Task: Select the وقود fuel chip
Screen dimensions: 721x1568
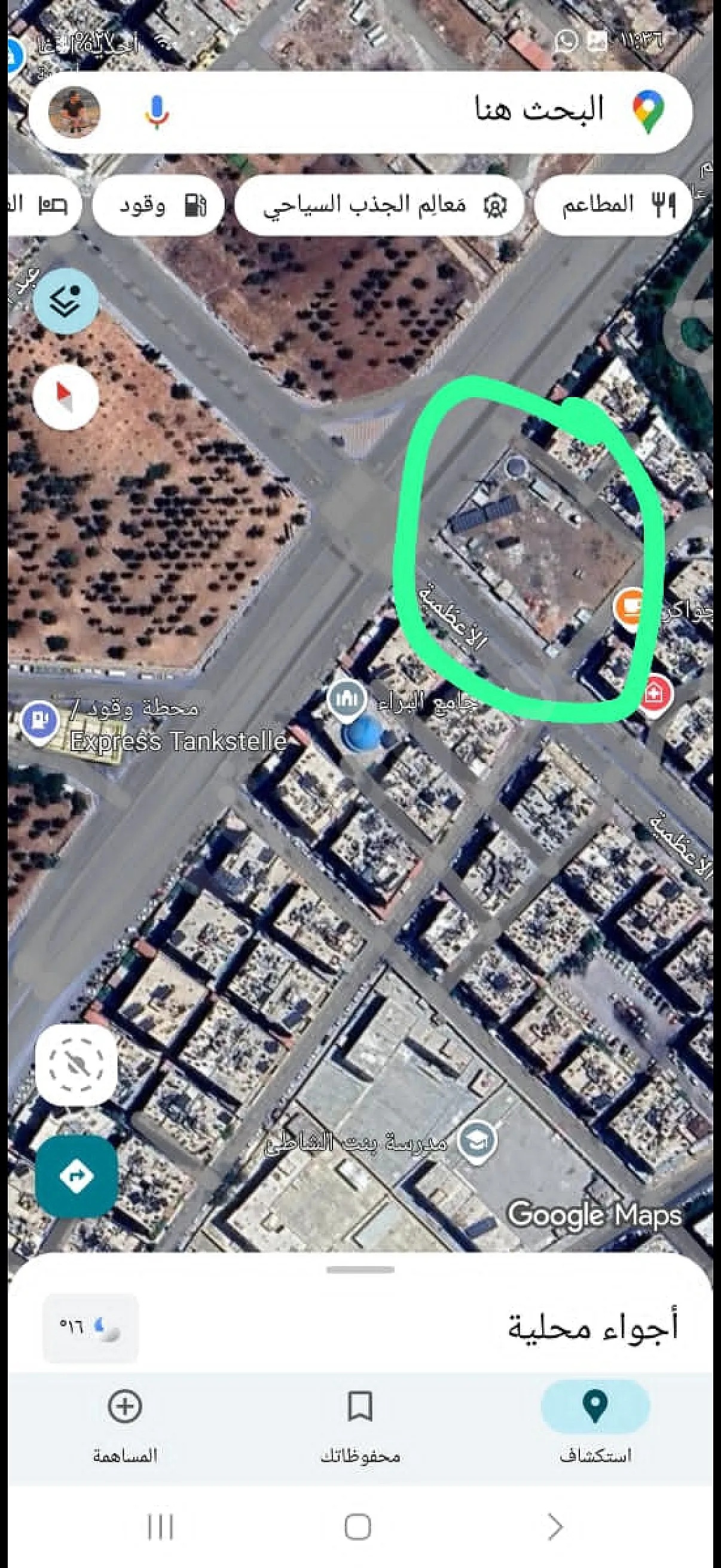Action: [160, 205]
